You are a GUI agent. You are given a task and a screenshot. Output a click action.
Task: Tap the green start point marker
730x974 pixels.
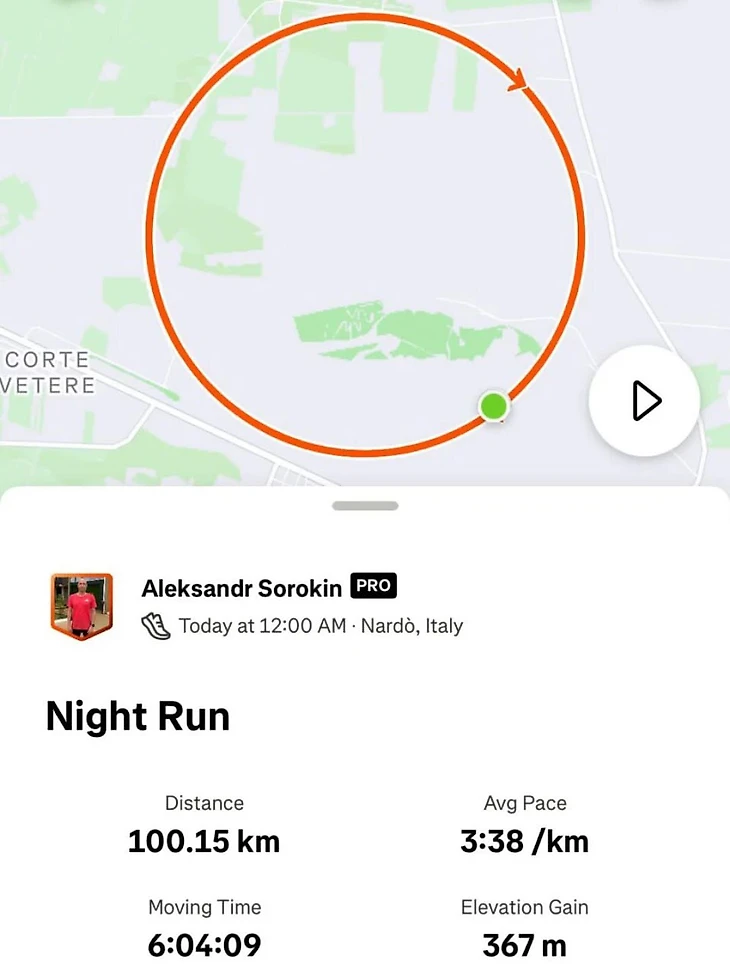coord(493,406)
